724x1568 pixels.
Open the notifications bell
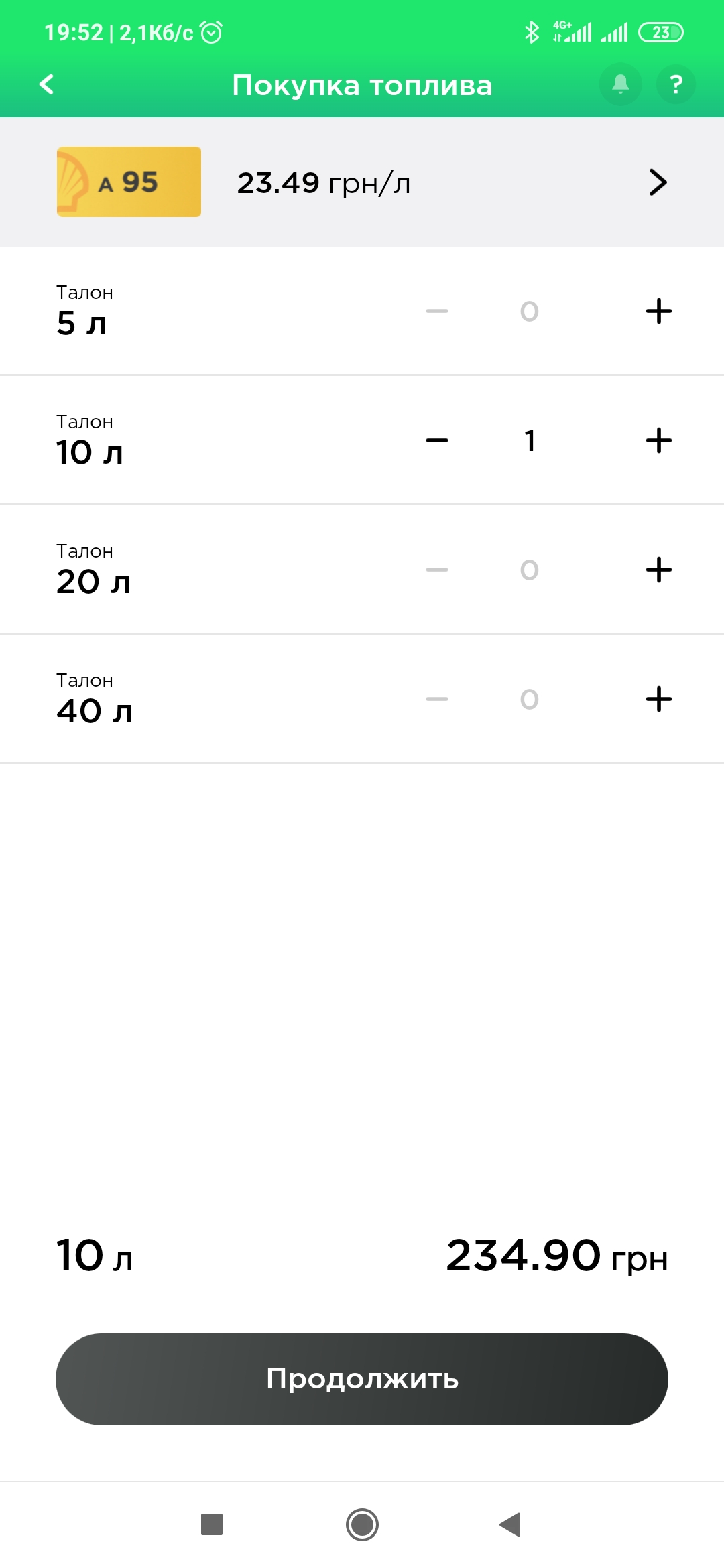point(621,84)
